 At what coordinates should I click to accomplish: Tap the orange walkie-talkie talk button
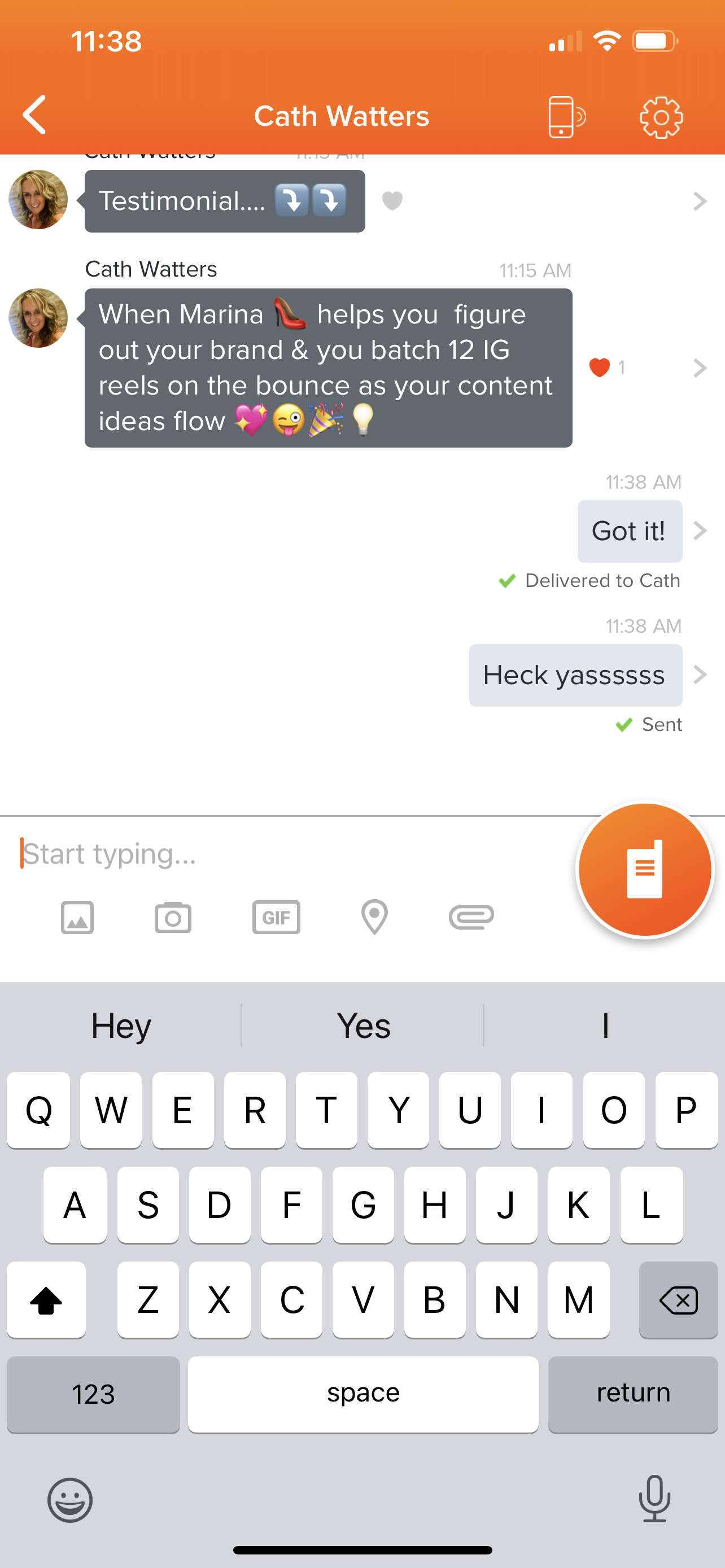coord(645,869)
